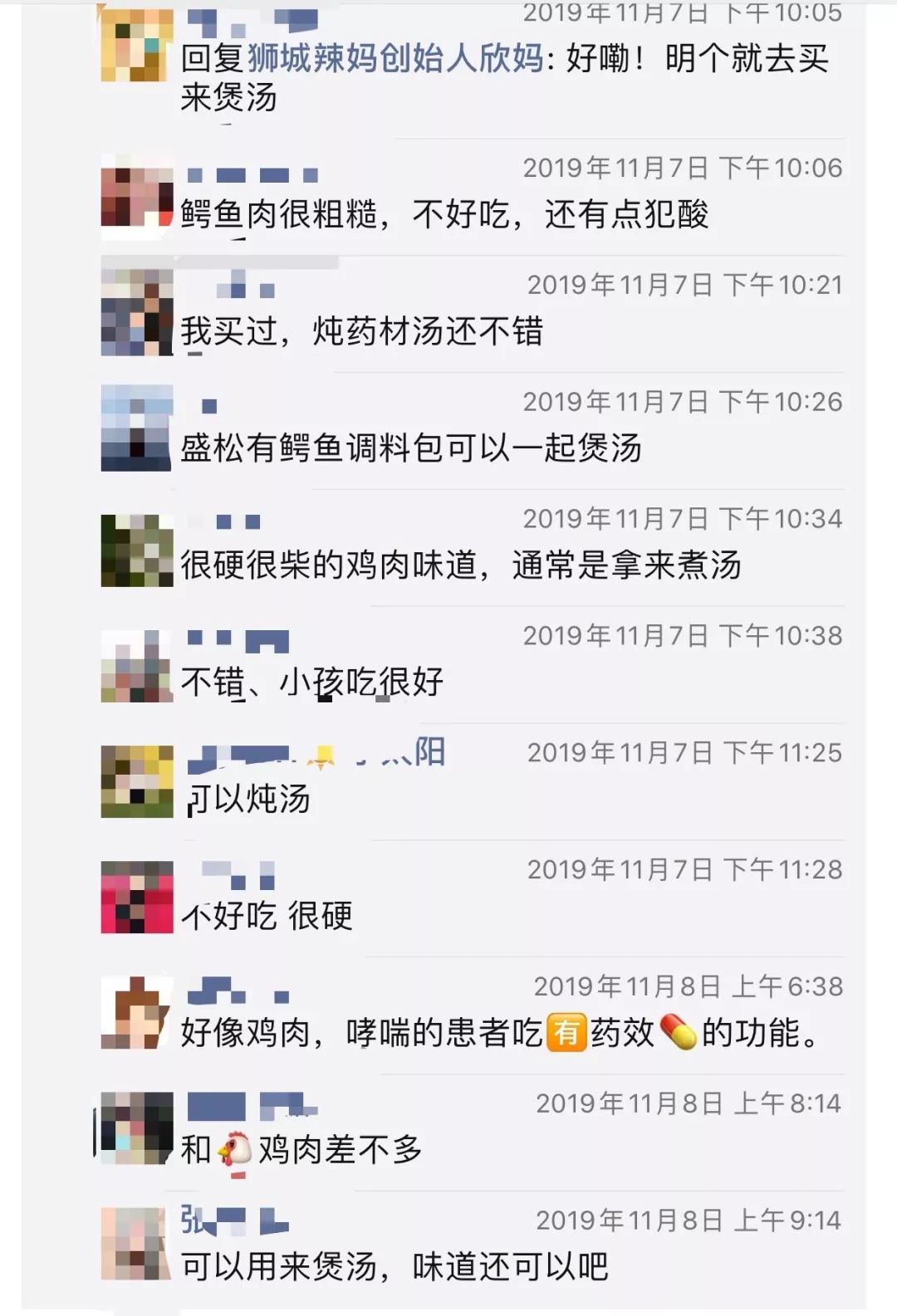Screen dimensions: 897x1316
Task: Select the comment about 盛松有鳄鱼调料包
Action: coord(411,448)
